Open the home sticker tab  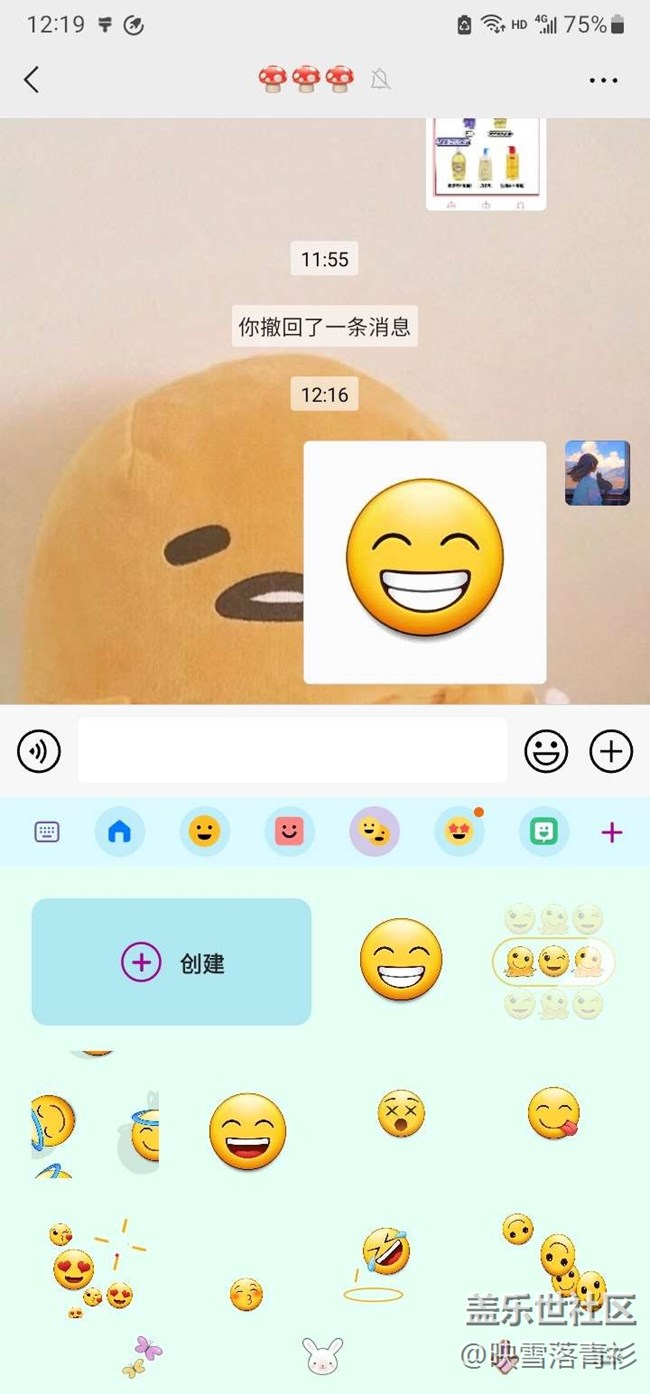pyautogui.click(x=120, y=832)
